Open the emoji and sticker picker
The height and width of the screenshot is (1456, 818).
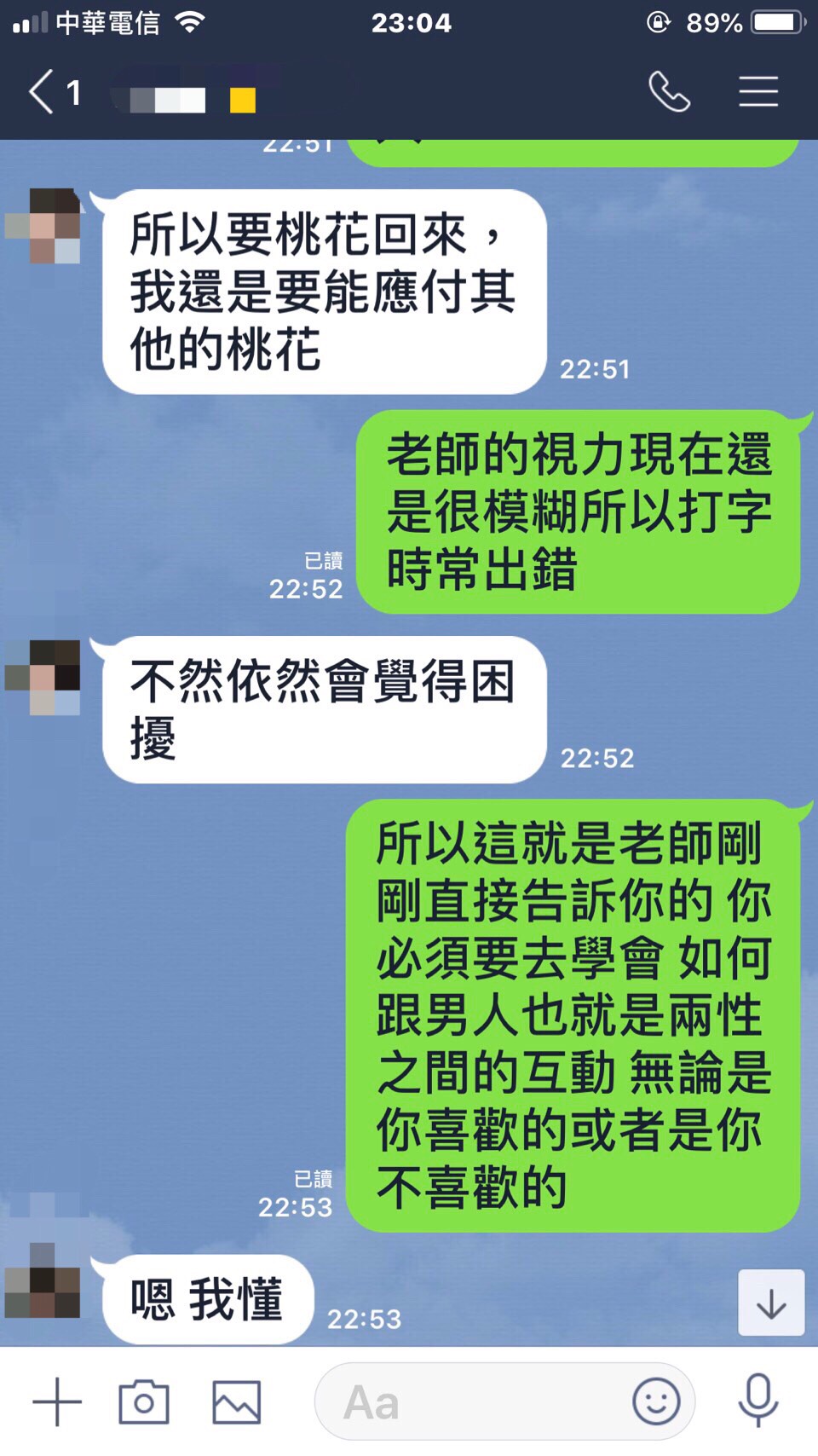655,1401
